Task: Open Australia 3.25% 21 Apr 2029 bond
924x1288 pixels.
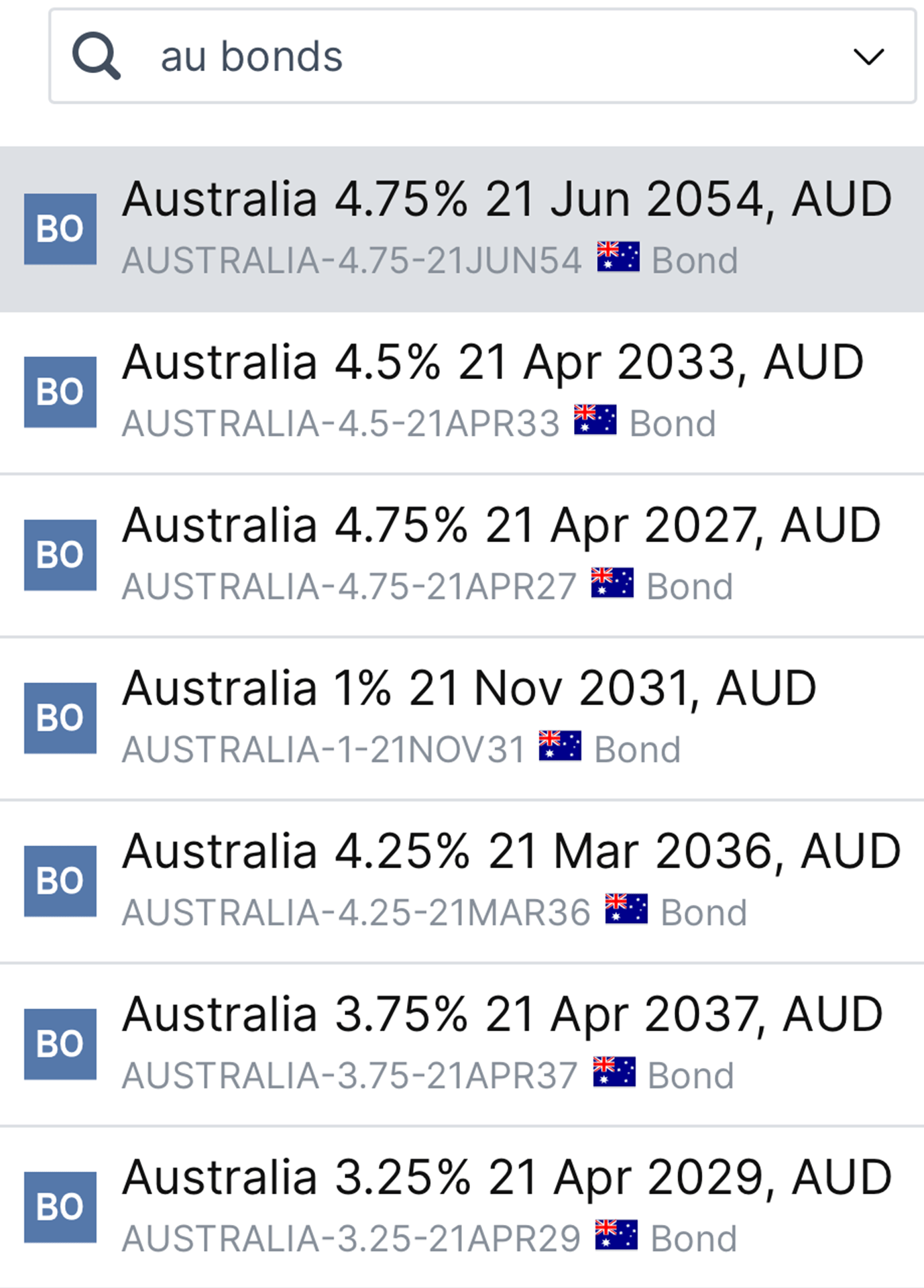Action: pyautogui.click(x=462, y=1208)
